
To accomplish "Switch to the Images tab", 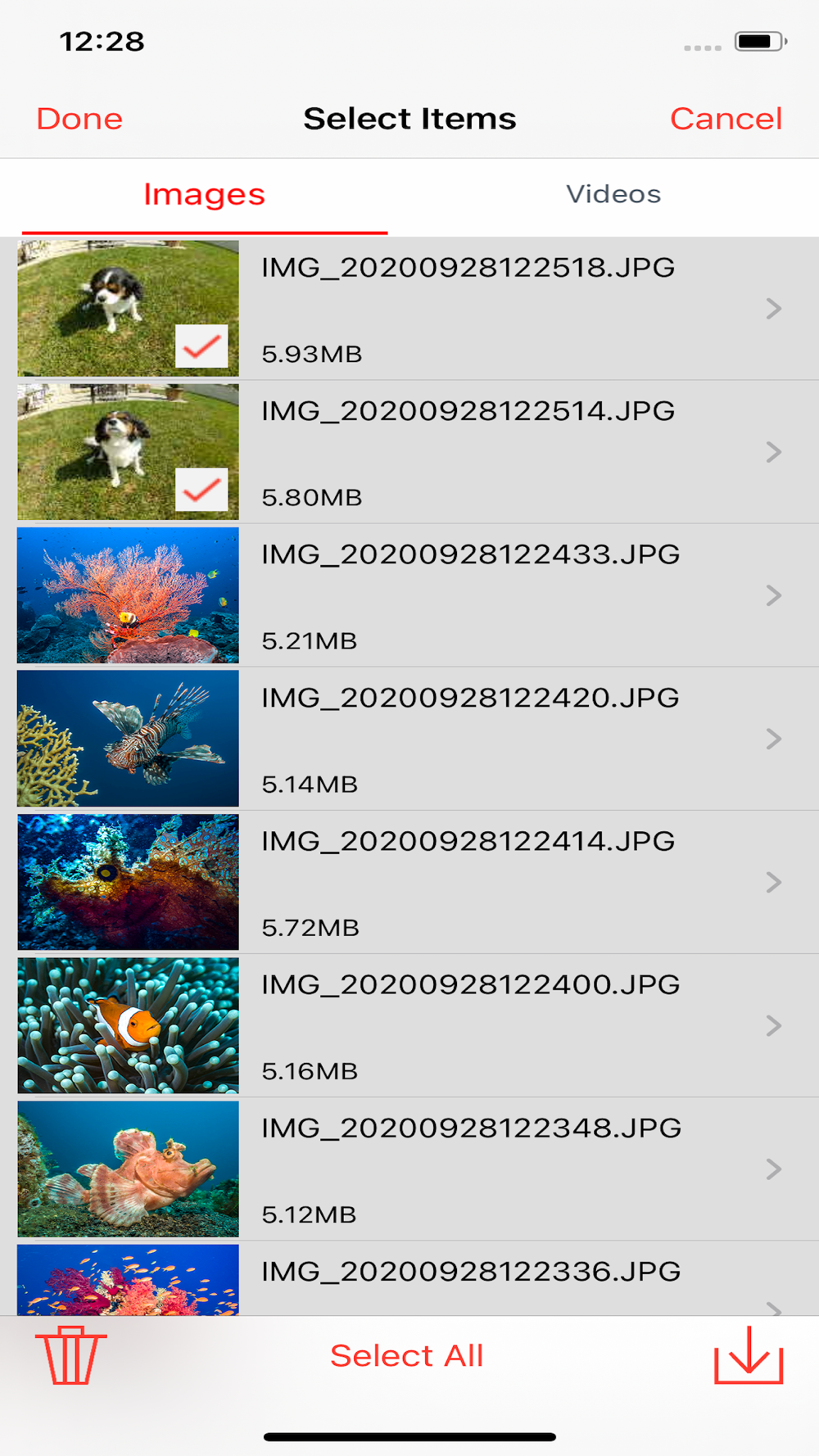I will pyautogui.click(x=204, y=194).
